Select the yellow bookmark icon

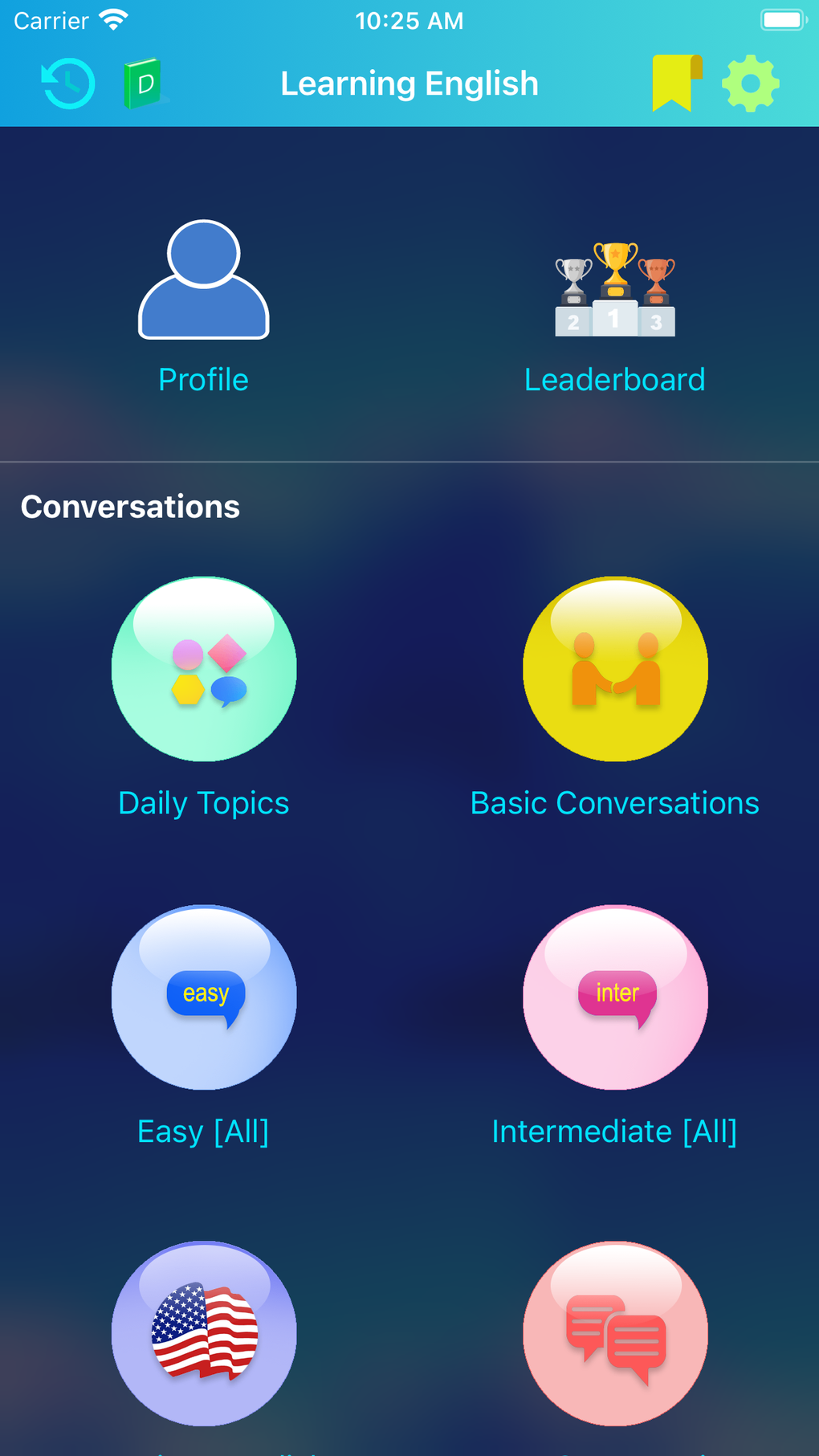click(x=675, y=80)
